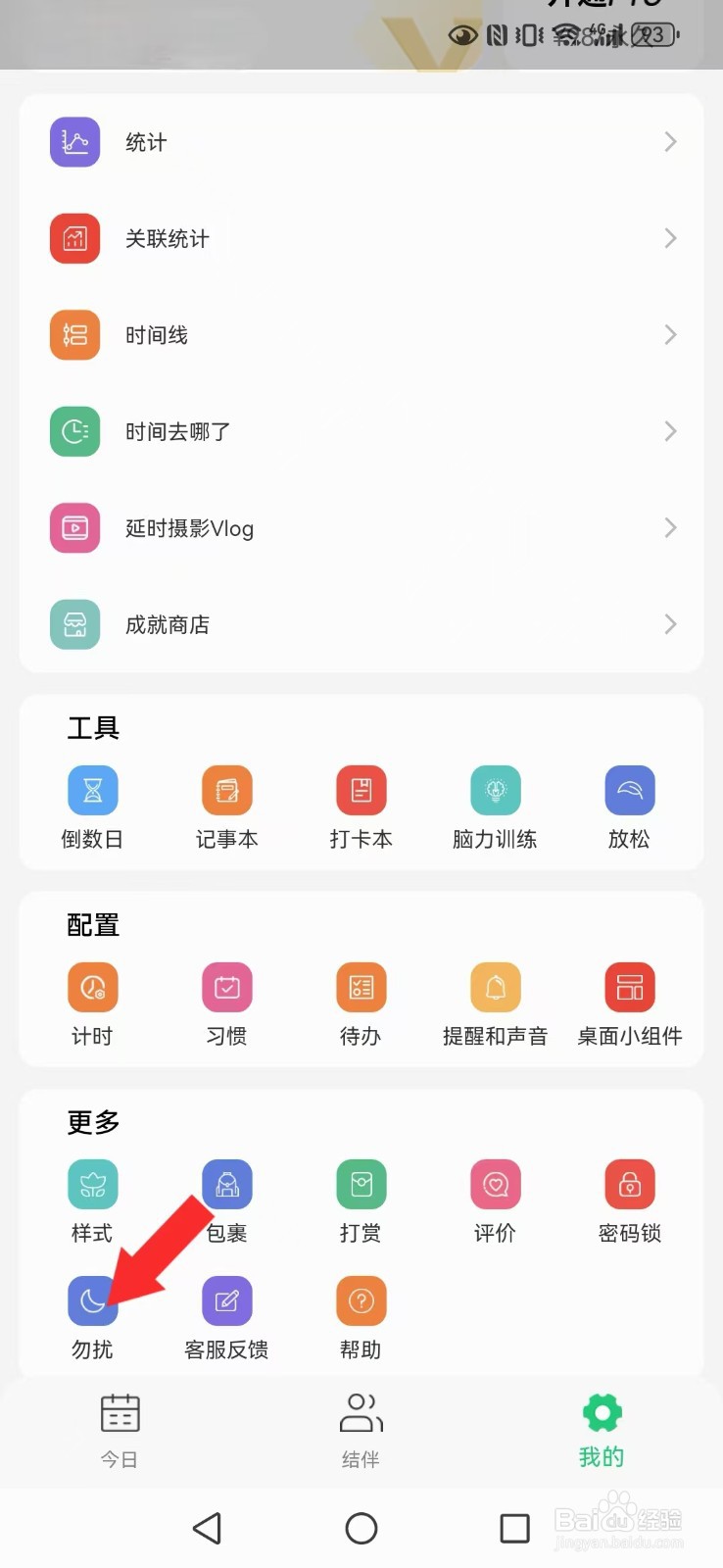This screenshot has height=1568, width=723.
Task: Open the 记事本 notebook tool
Action: [x=226, y=808]
